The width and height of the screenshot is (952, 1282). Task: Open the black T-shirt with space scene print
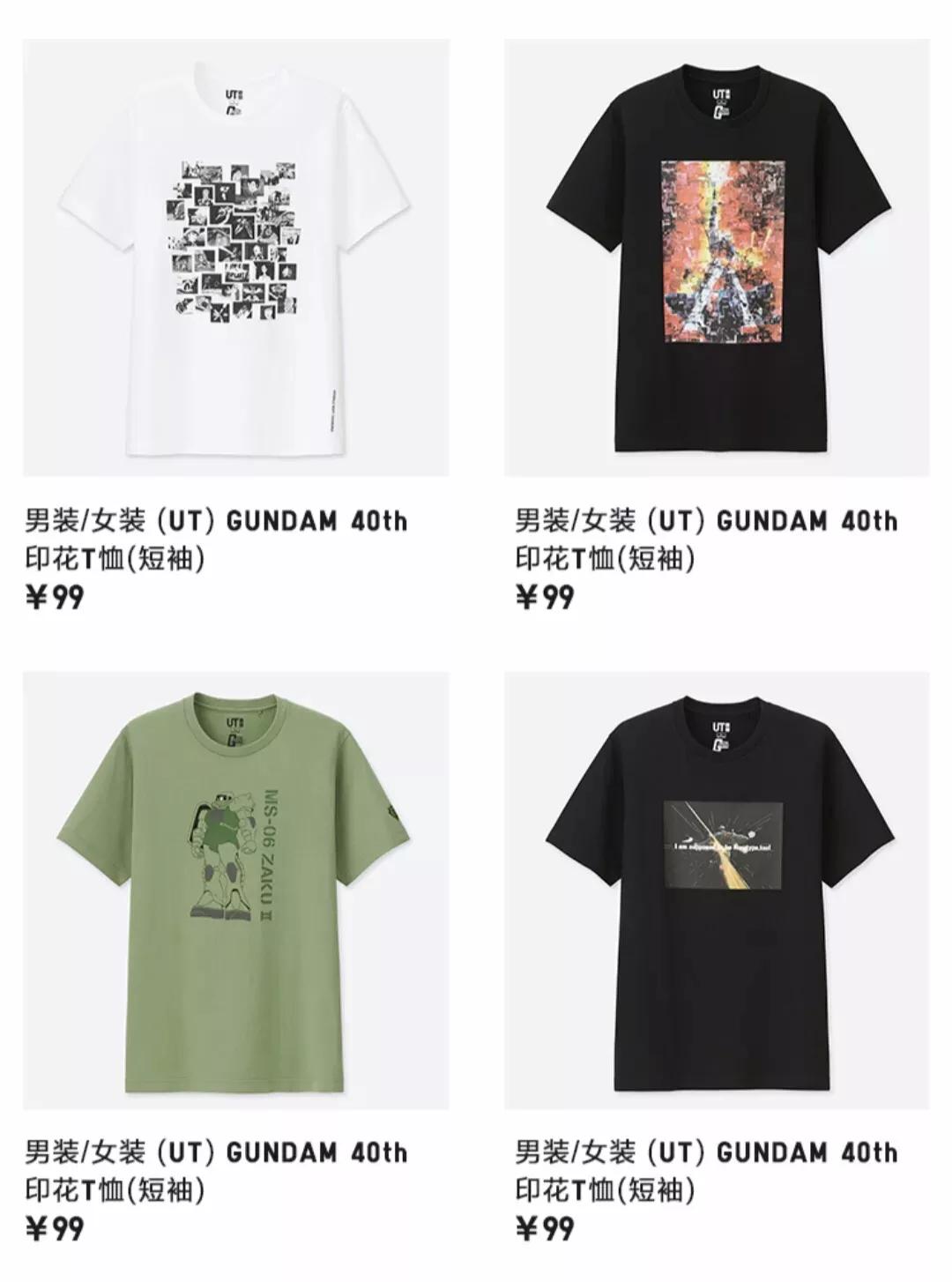pos(717,889)
